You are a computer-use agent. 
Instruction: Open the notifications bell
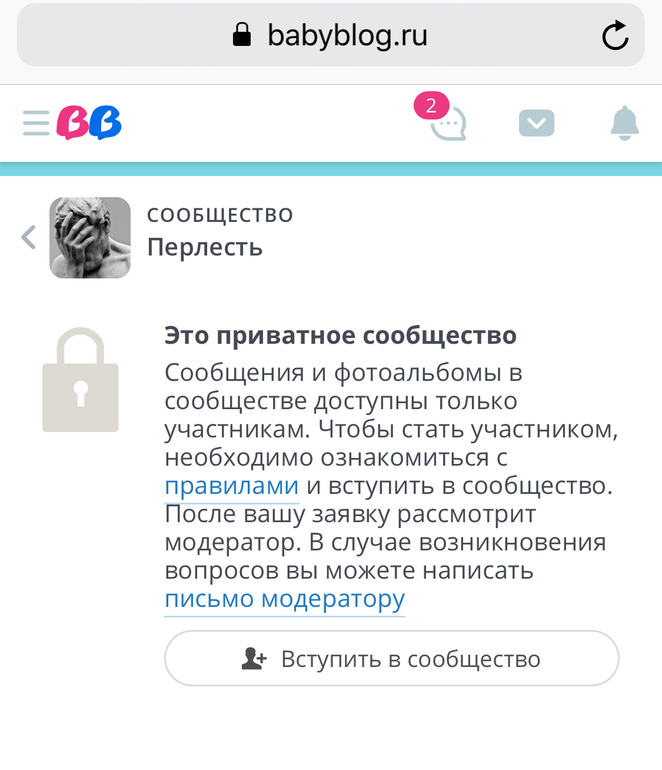coord(625,123)
